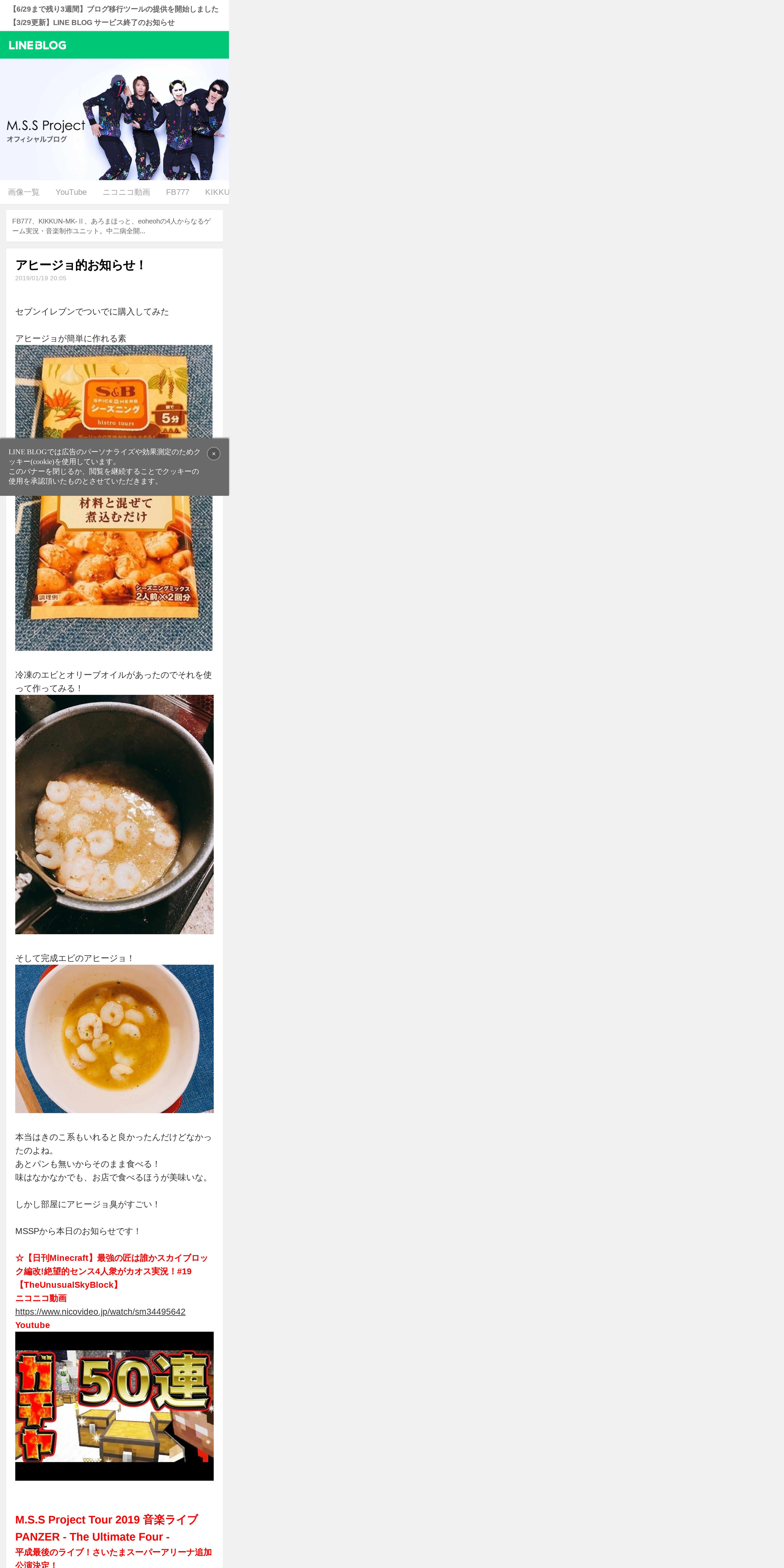Dismiss the cookie notice banner
Image resolution: width=784 pixels, height=1568 pixels.
(214, 453)
